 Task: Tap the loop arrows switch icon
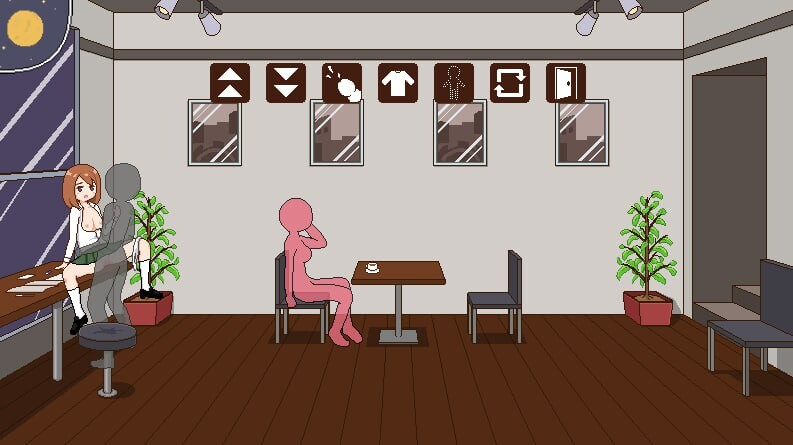[x=510, y=83]
